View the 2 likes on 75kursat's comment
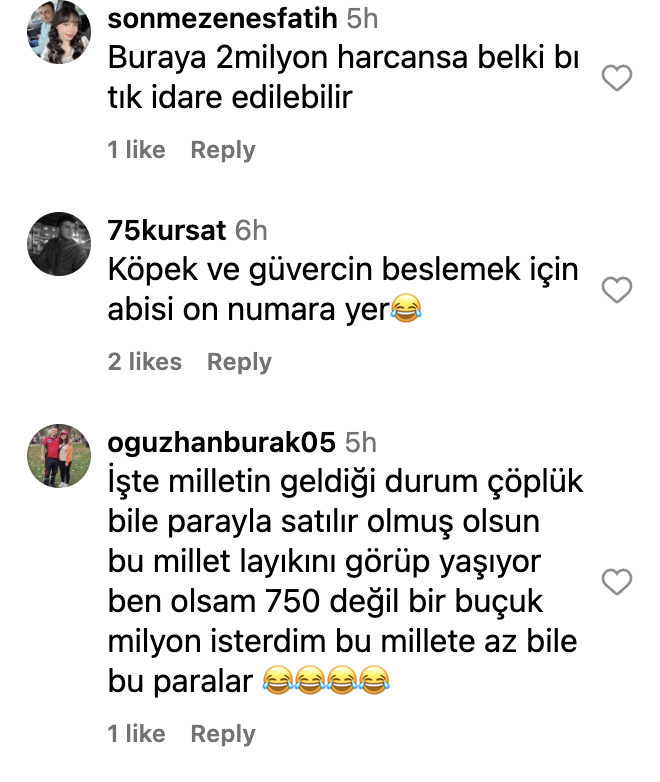The width and height of the screenshot is (660, 782). [145, 362]
